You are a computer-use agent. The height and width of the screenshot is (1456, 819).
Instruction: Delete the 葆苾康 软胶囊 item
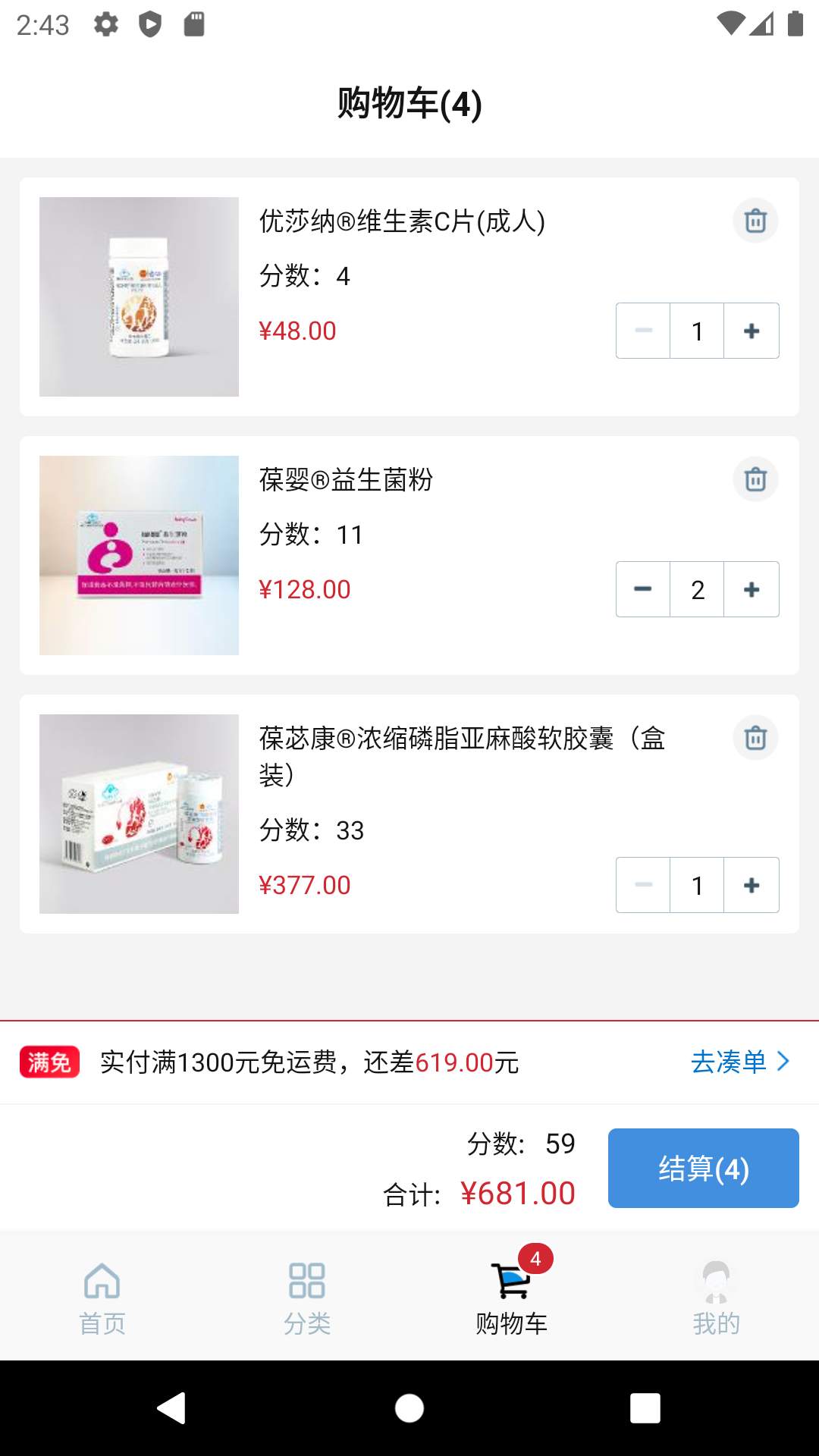click(x=755, y=738)
